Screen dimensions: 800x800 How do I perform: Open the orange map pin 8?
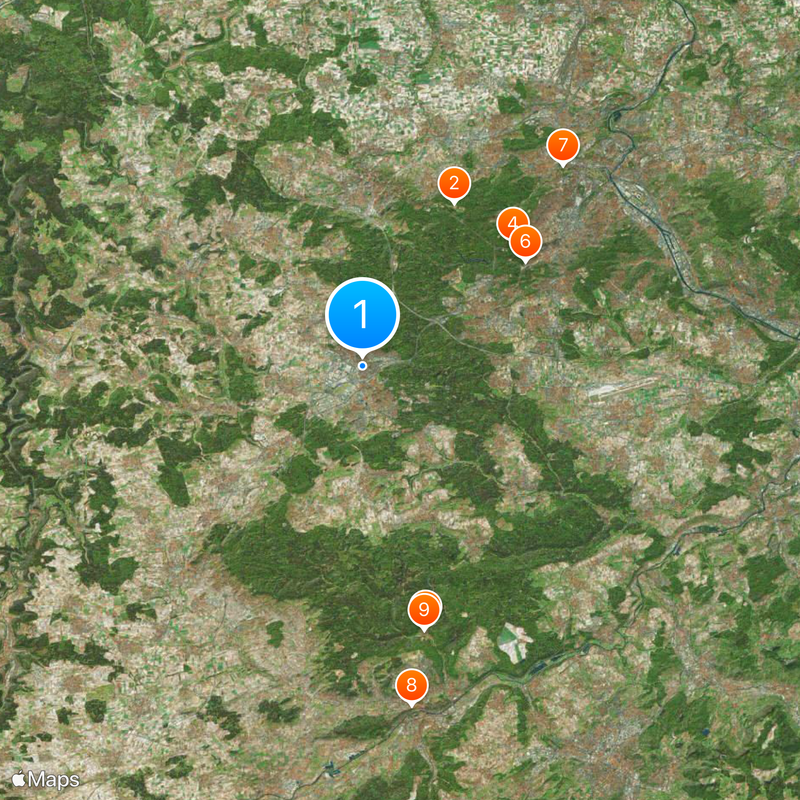(411, 686)
